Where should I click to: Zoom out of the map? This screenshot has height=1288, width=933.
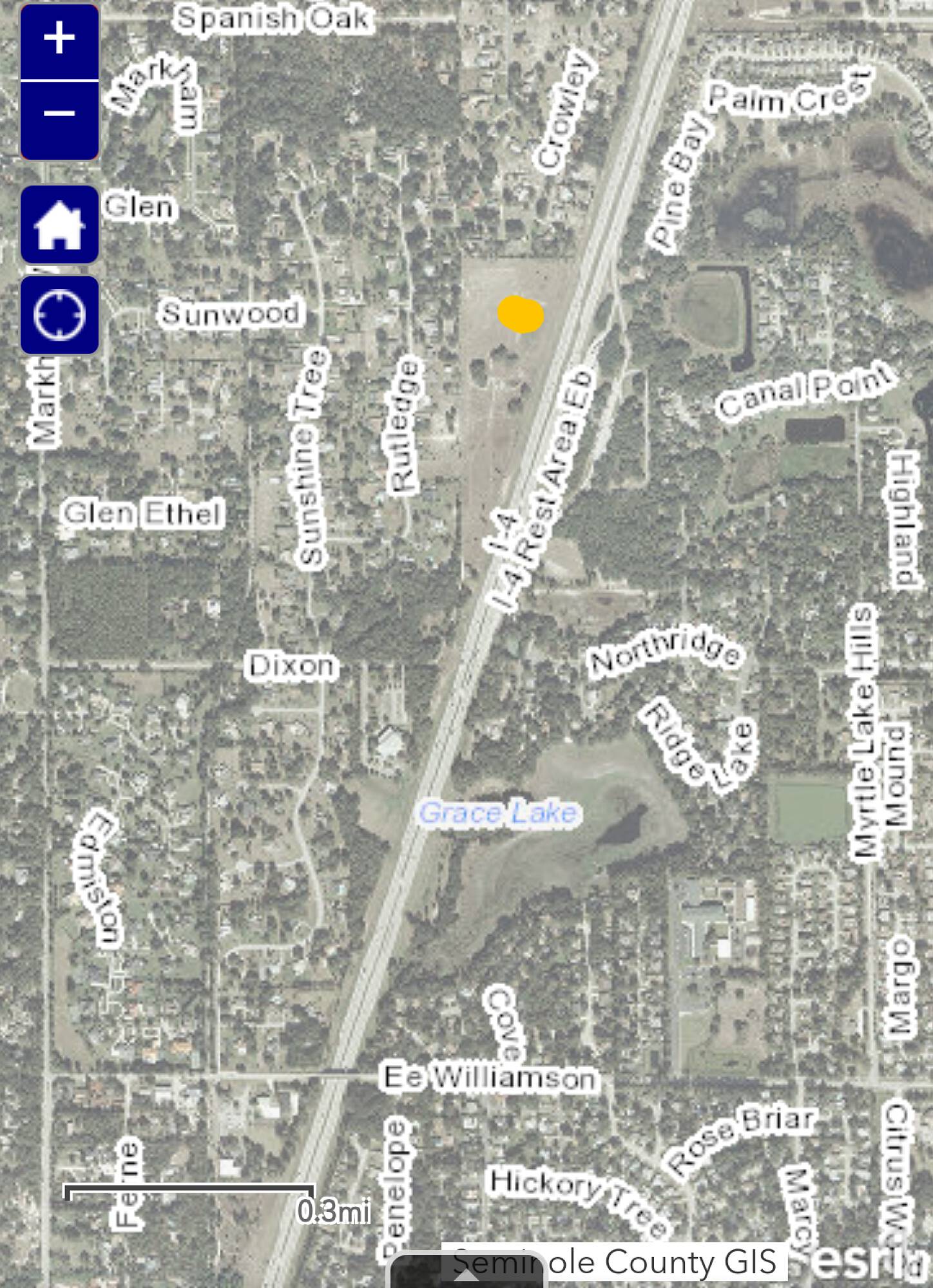[59, 116]
